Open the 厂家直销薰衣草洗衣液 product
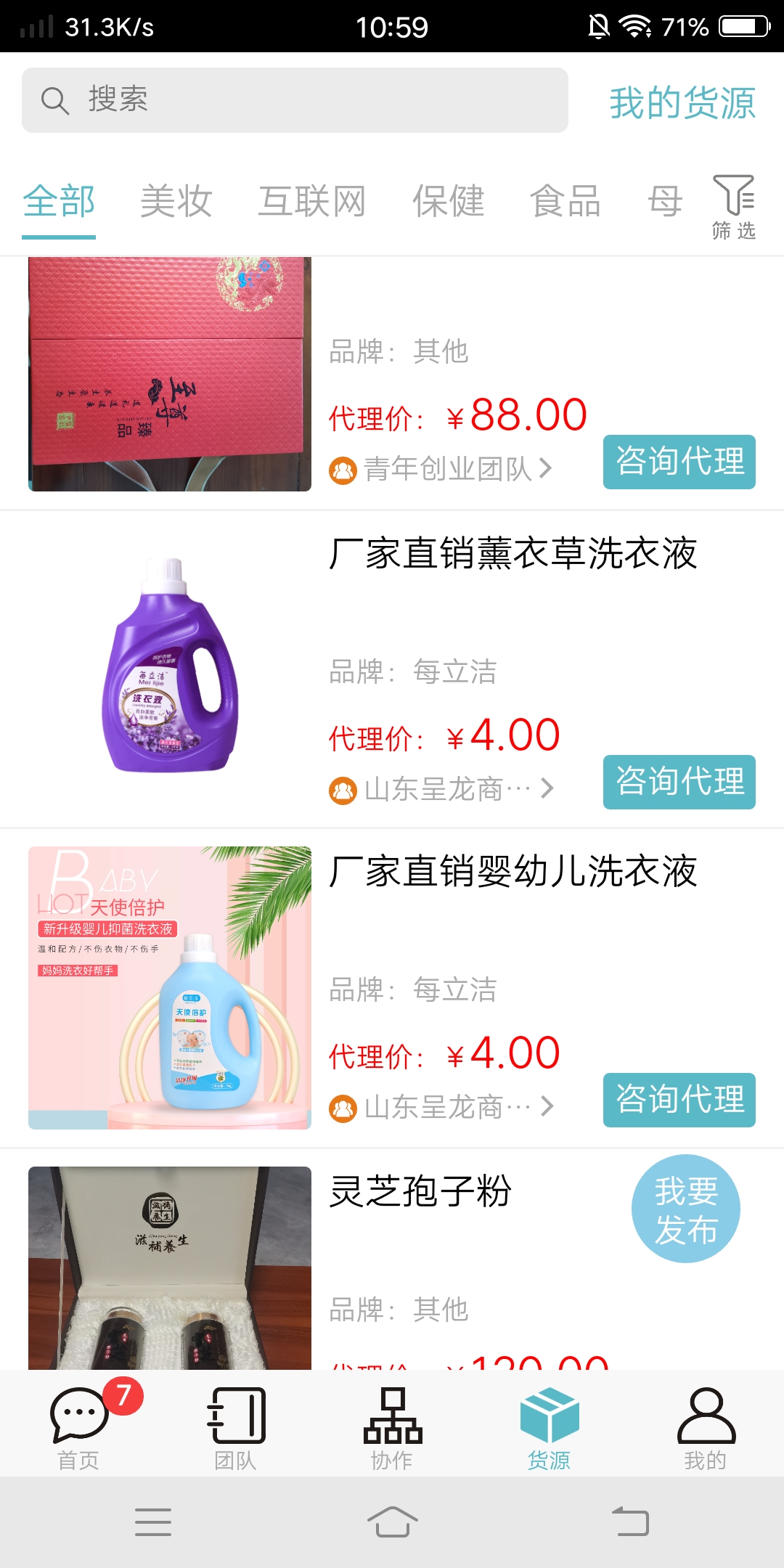 point(513,554)
